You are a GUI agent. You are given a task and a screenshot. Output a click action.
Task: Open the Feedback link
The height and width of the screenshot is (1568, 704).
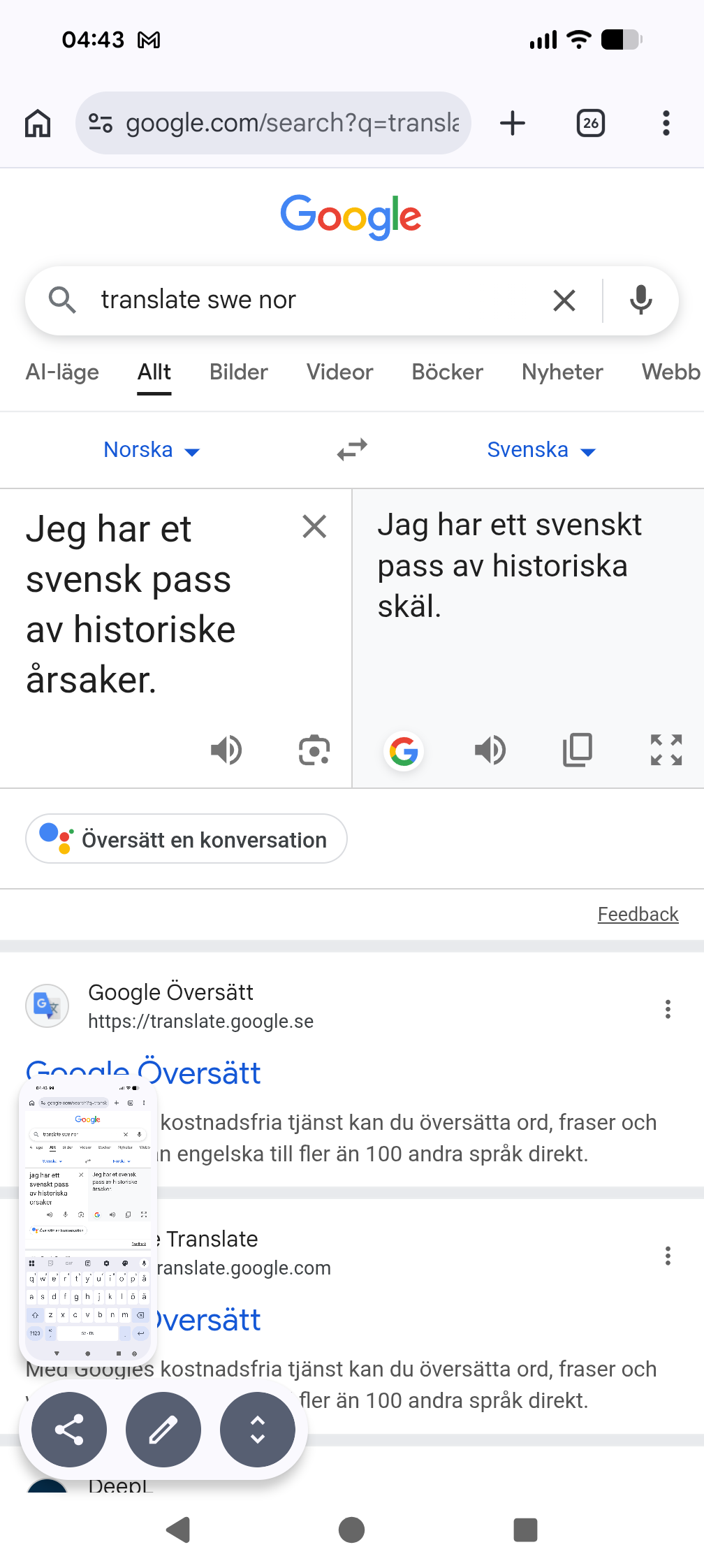click(638, 914)
